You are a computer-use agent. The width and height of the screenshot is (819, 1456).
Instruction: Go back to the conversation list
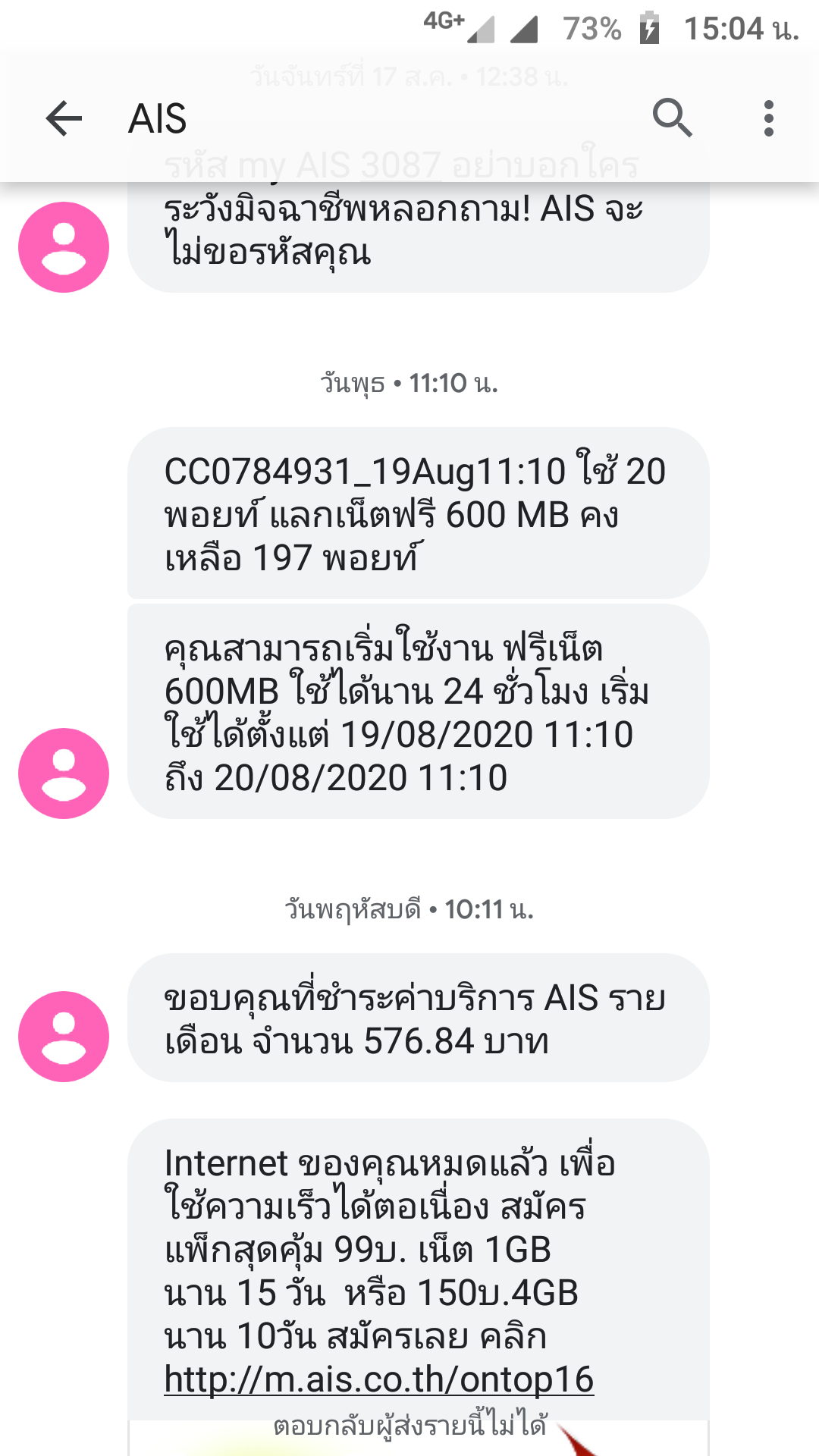click(x=64, y=118)
